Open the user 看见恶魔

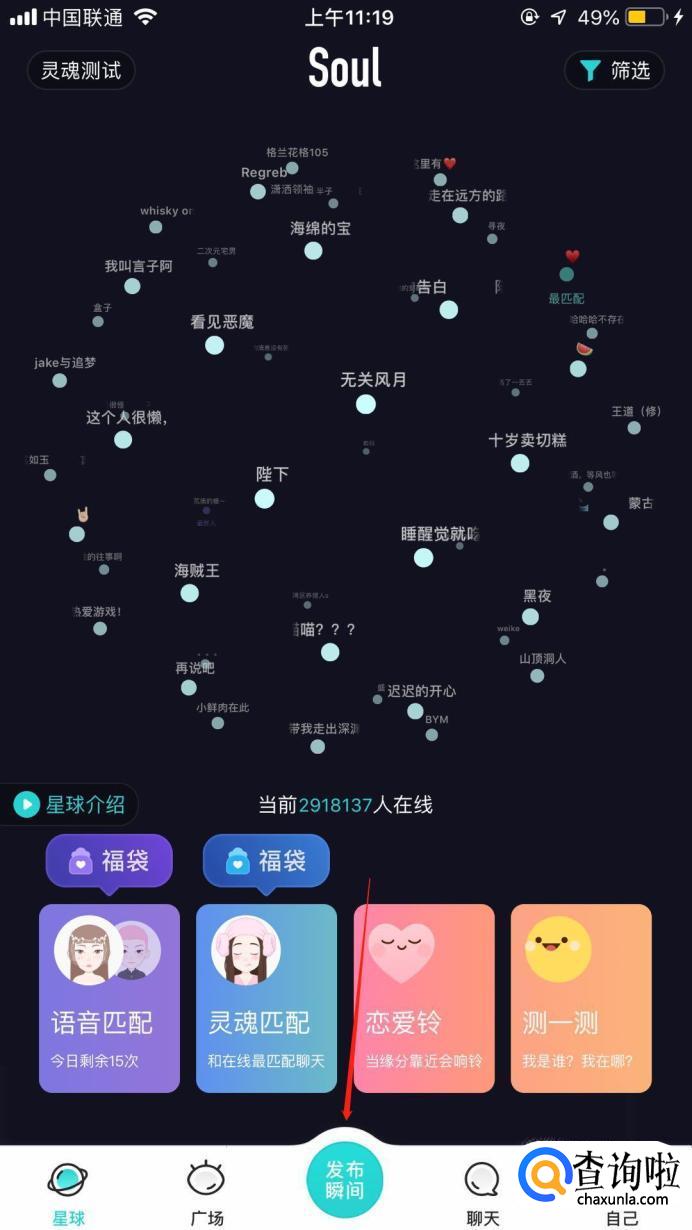[x=214, y=345]
